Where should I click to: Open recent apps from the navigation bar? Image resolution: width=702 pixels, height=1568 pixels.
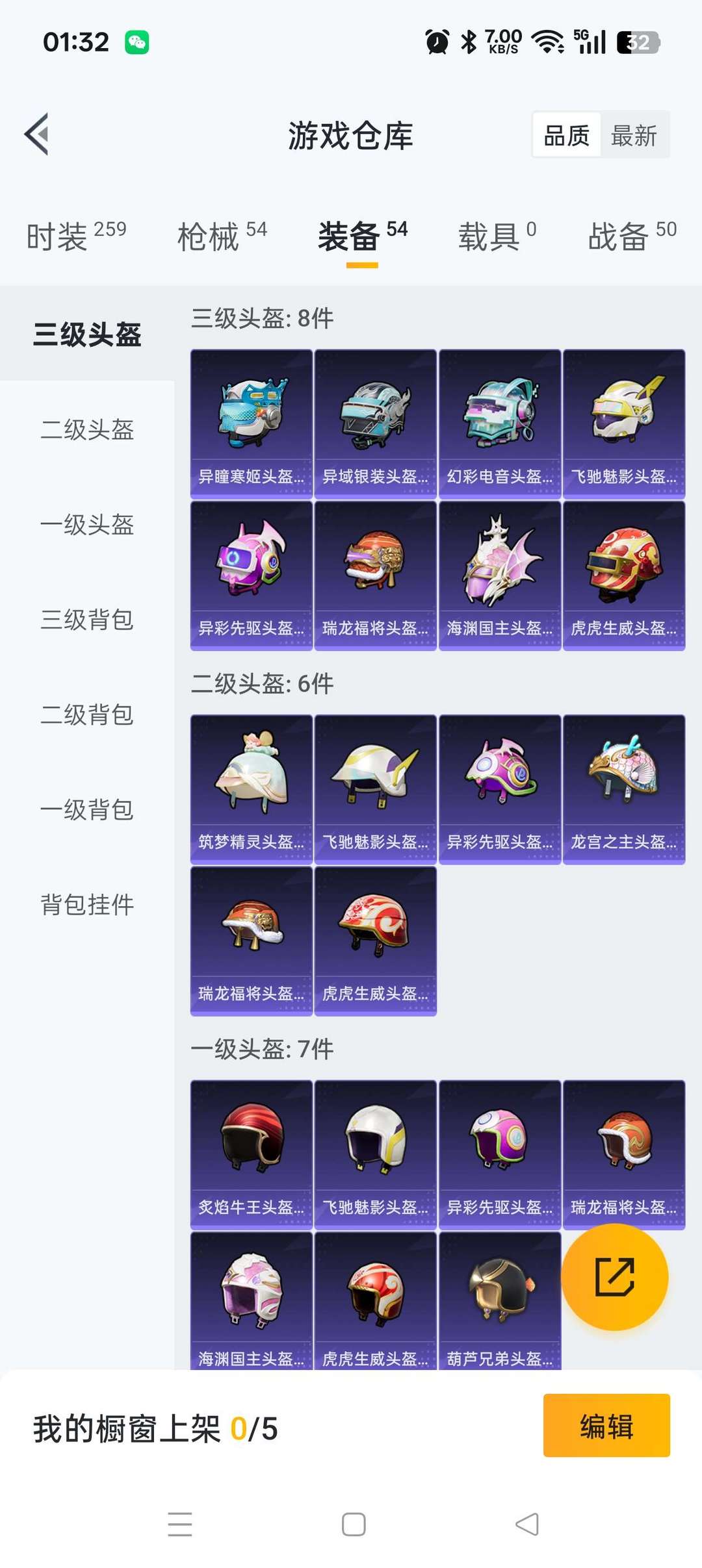[180, 1524]
